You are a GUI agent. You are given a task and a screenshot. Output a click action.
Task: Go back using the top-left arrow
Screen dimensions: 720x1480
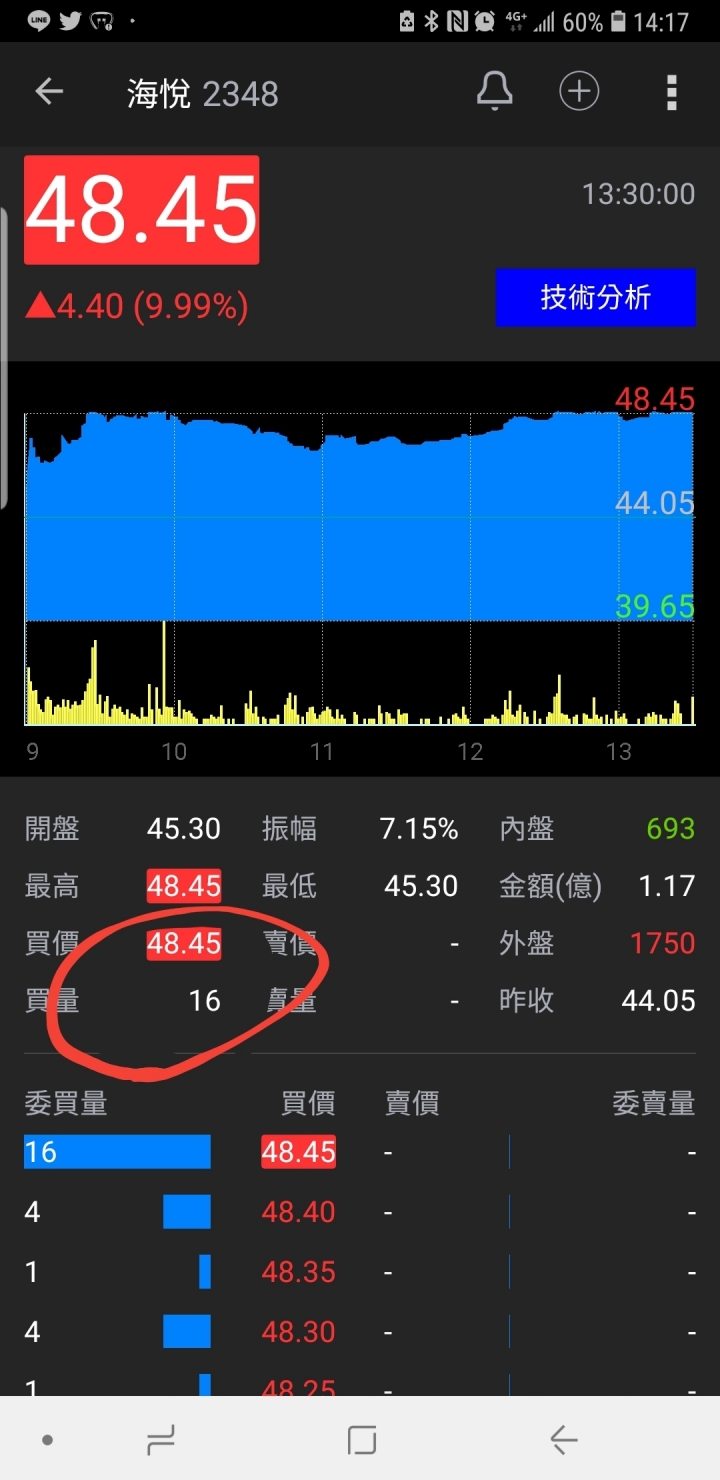[x=49, y=93]
